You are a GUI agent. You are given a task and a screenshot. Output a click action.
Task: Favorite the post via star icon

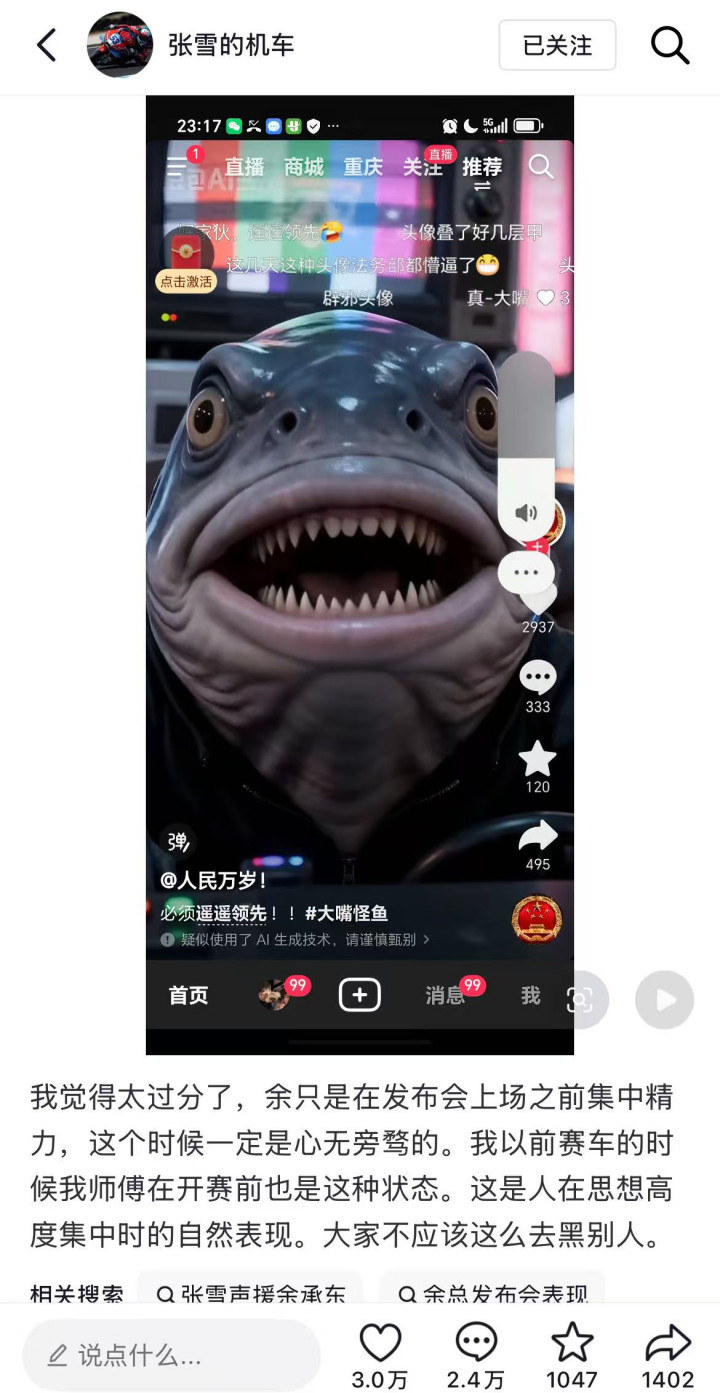572,1355
